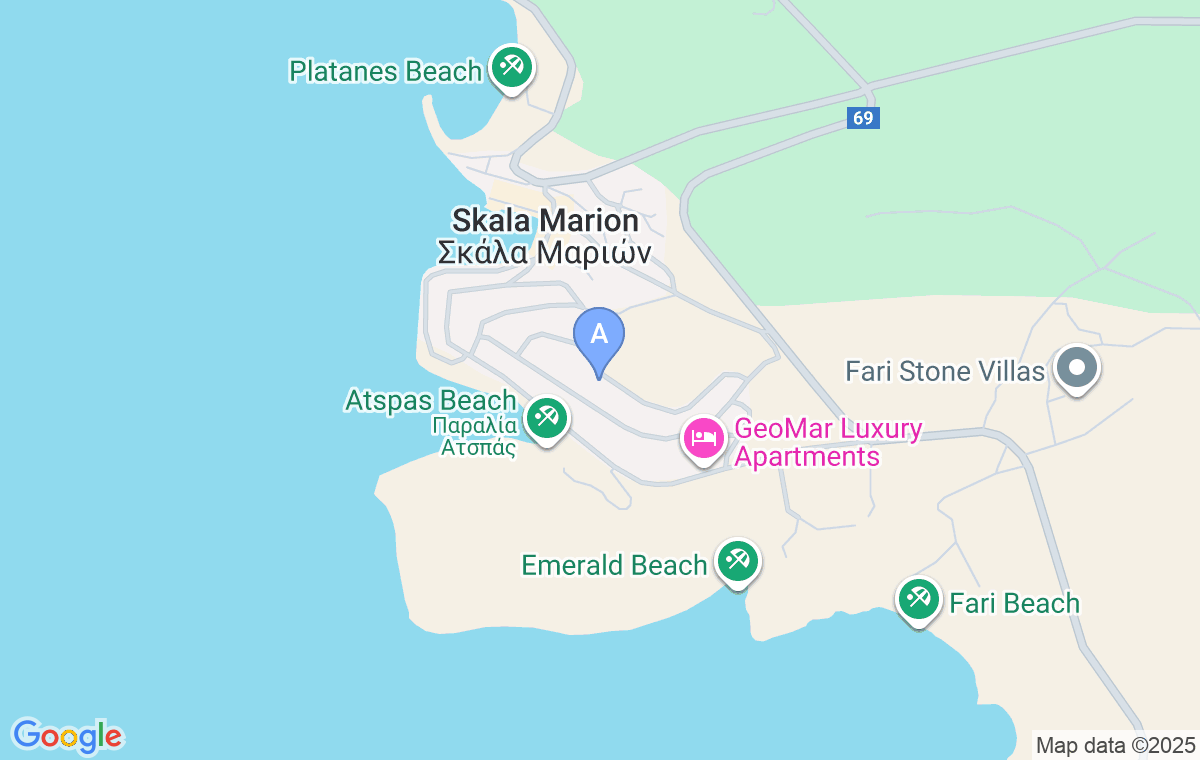This screenshot has width=1200, height=760.
Task: Open GeoMar Luxury Apartments hotel pin
Action: pos(704,438)
